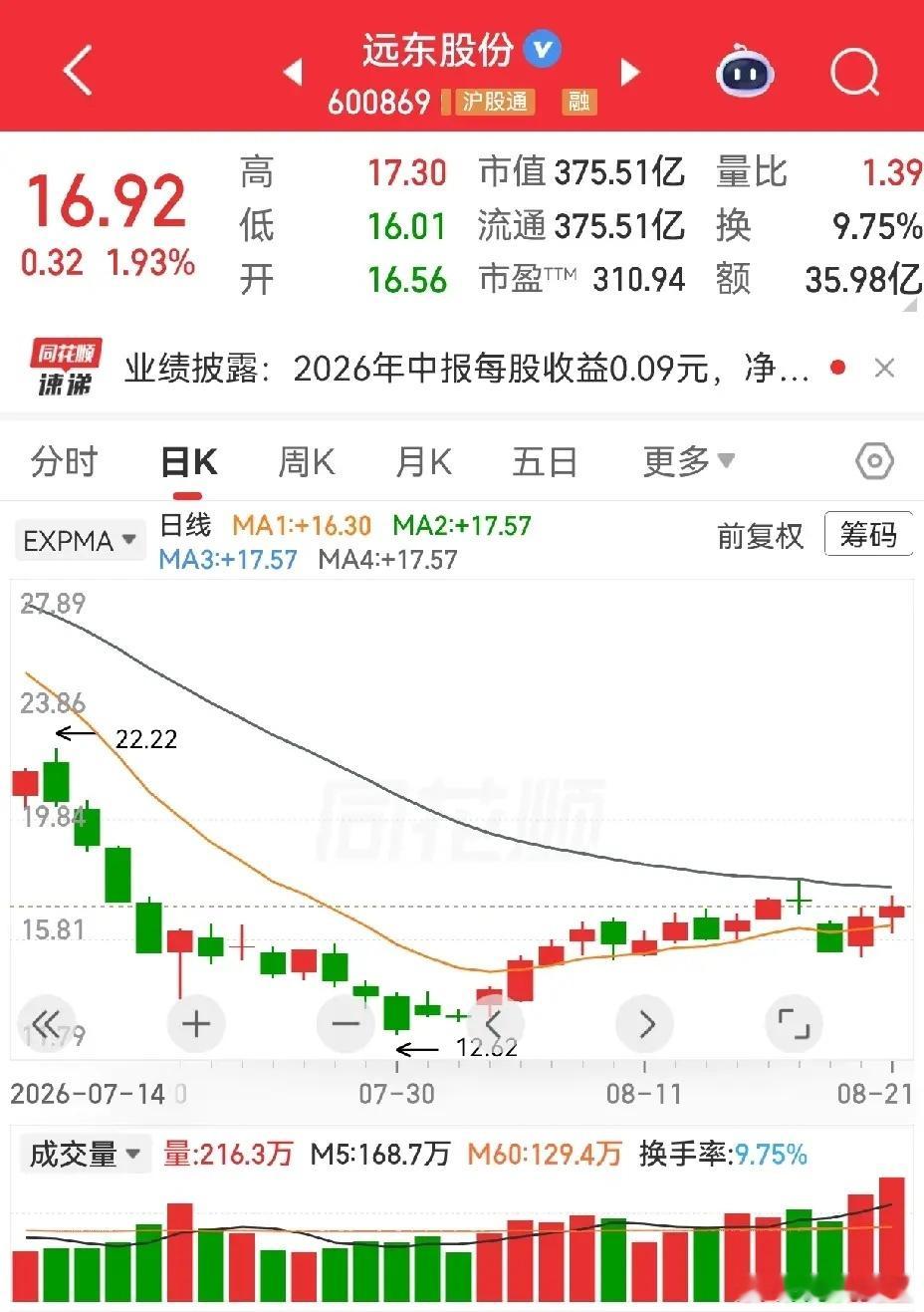This screenshot has width=924, height=1312.
Task: Open the EXPMA indicator dropdown
Action: point(79,541)
